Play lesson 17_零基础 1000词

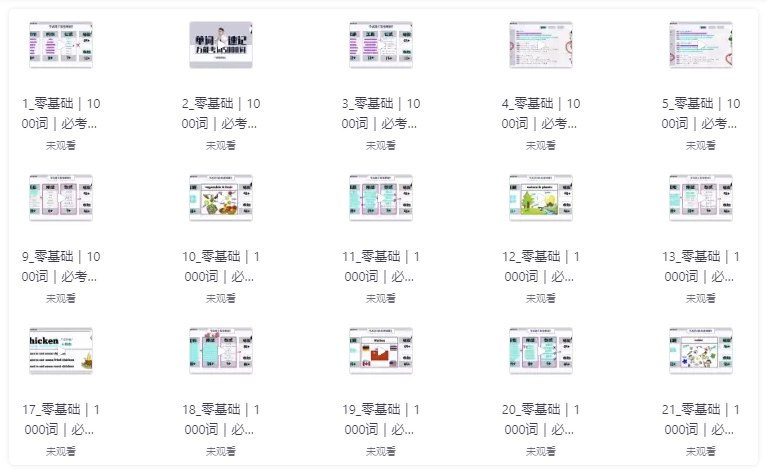click(61, 350)
